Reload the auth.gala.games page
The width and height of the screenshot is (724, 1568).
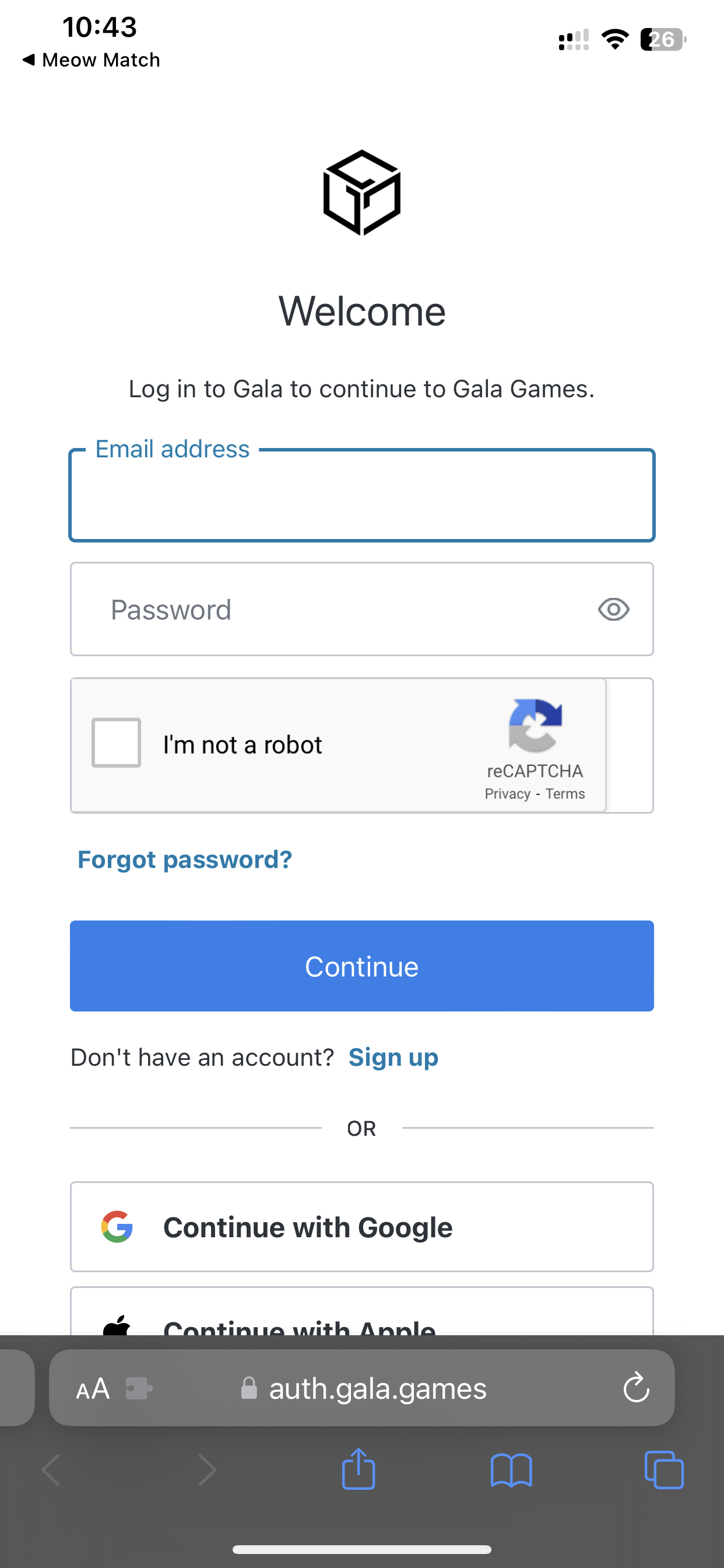tap(637, 1387)
